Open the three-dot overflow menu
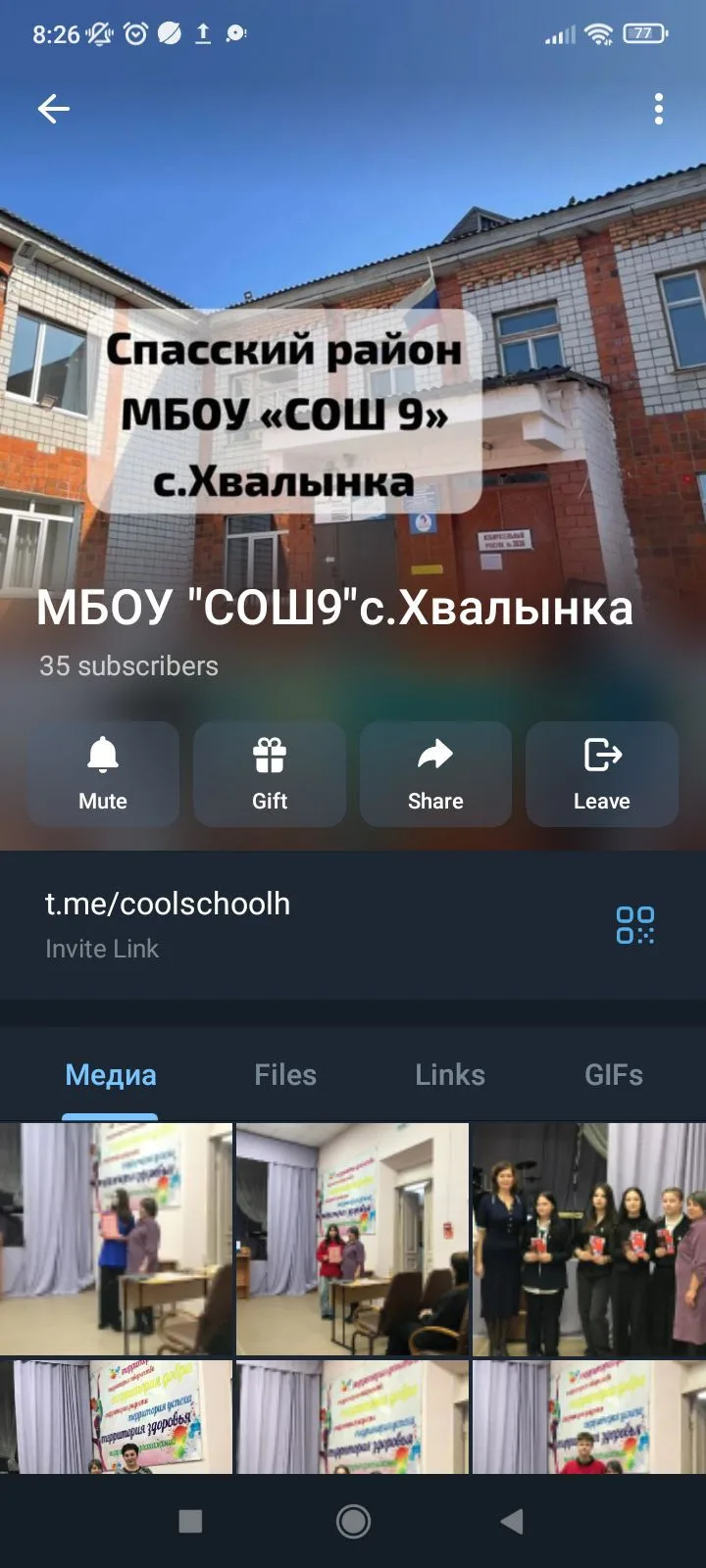Image resolution: width=706 pixels, height=1568 pixels. click(659, 109)
